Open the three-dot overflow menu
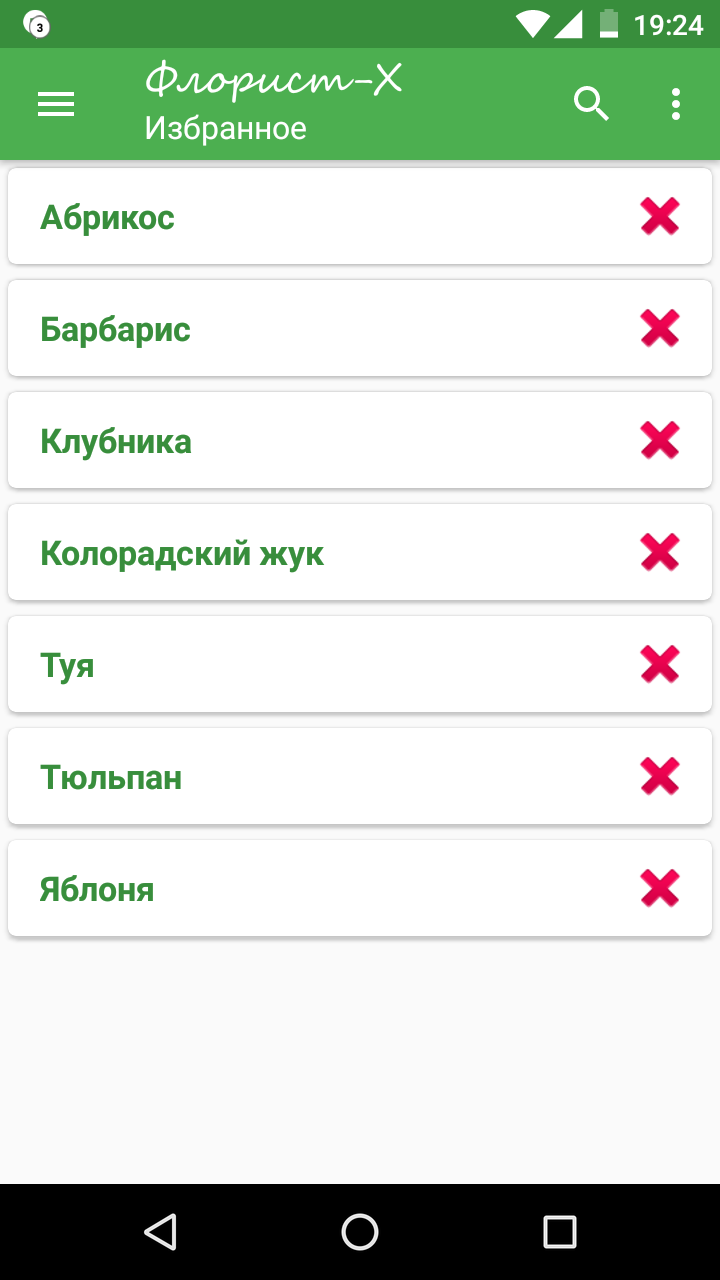This screenshot has height=1280, width=720. click(x=676, y=104)
